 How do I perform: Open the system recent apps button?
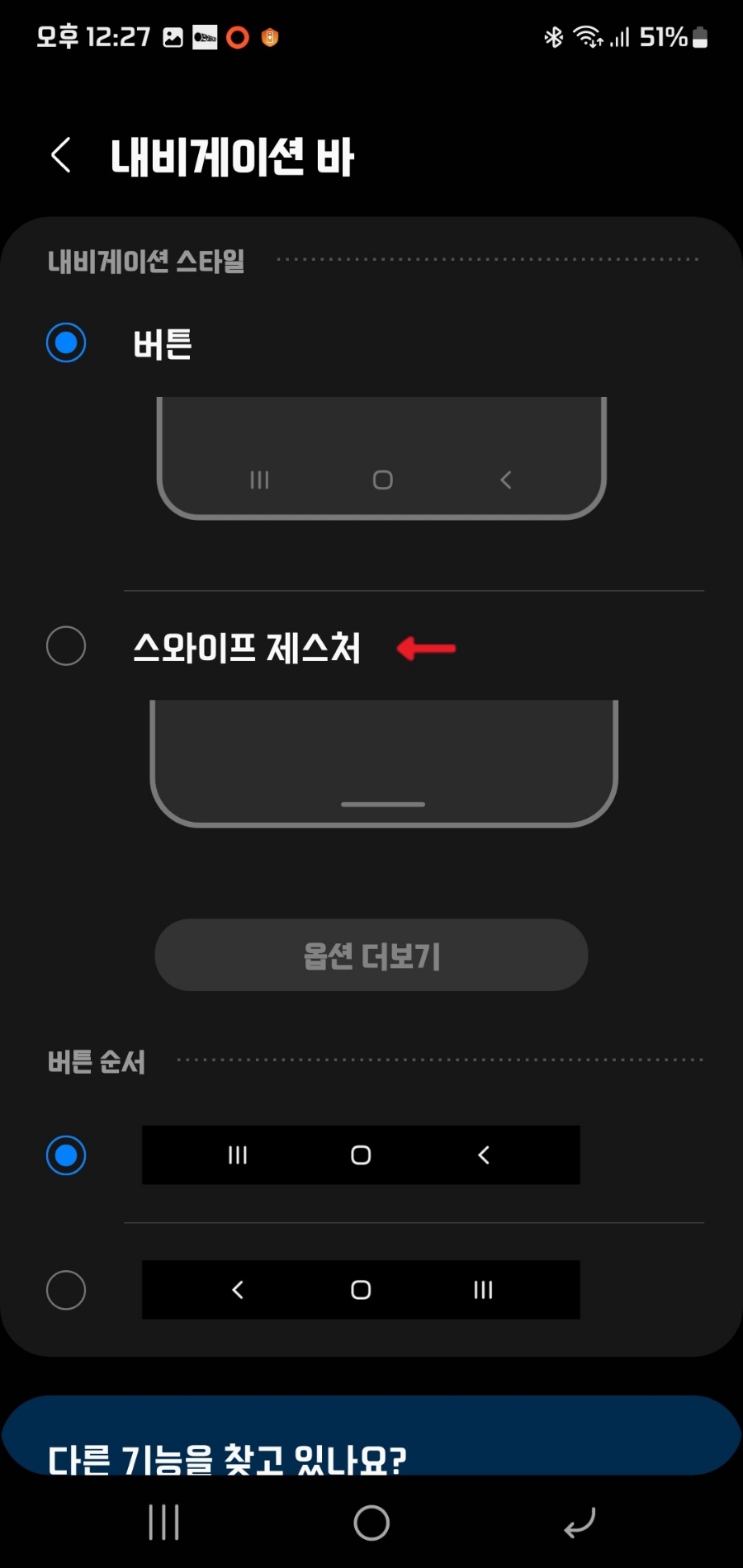pyautogui.click(x=163, y=1523)
